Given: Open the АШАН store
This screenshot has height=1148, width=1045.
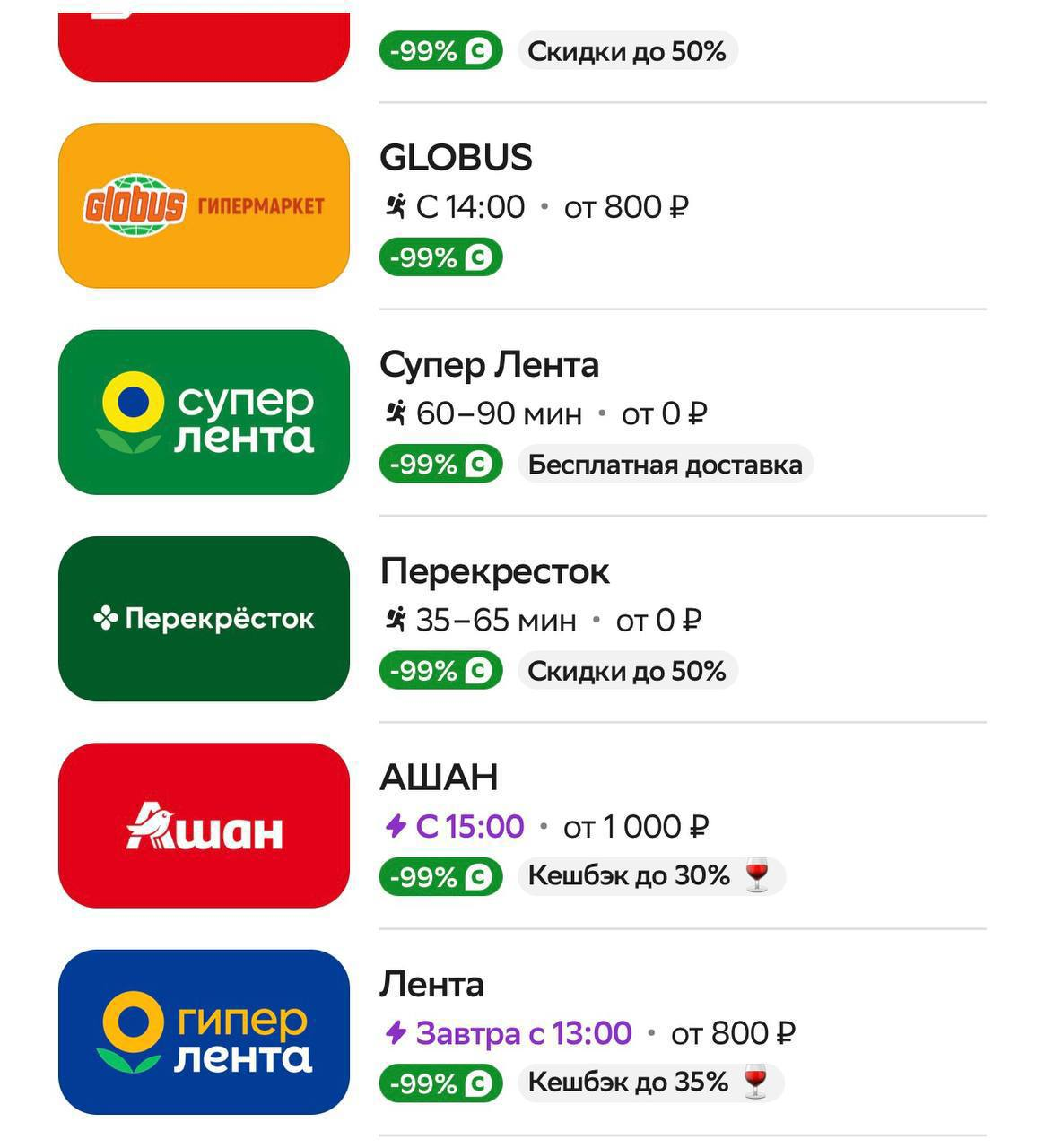Looking at the screenshot, I should click(204, 825).
